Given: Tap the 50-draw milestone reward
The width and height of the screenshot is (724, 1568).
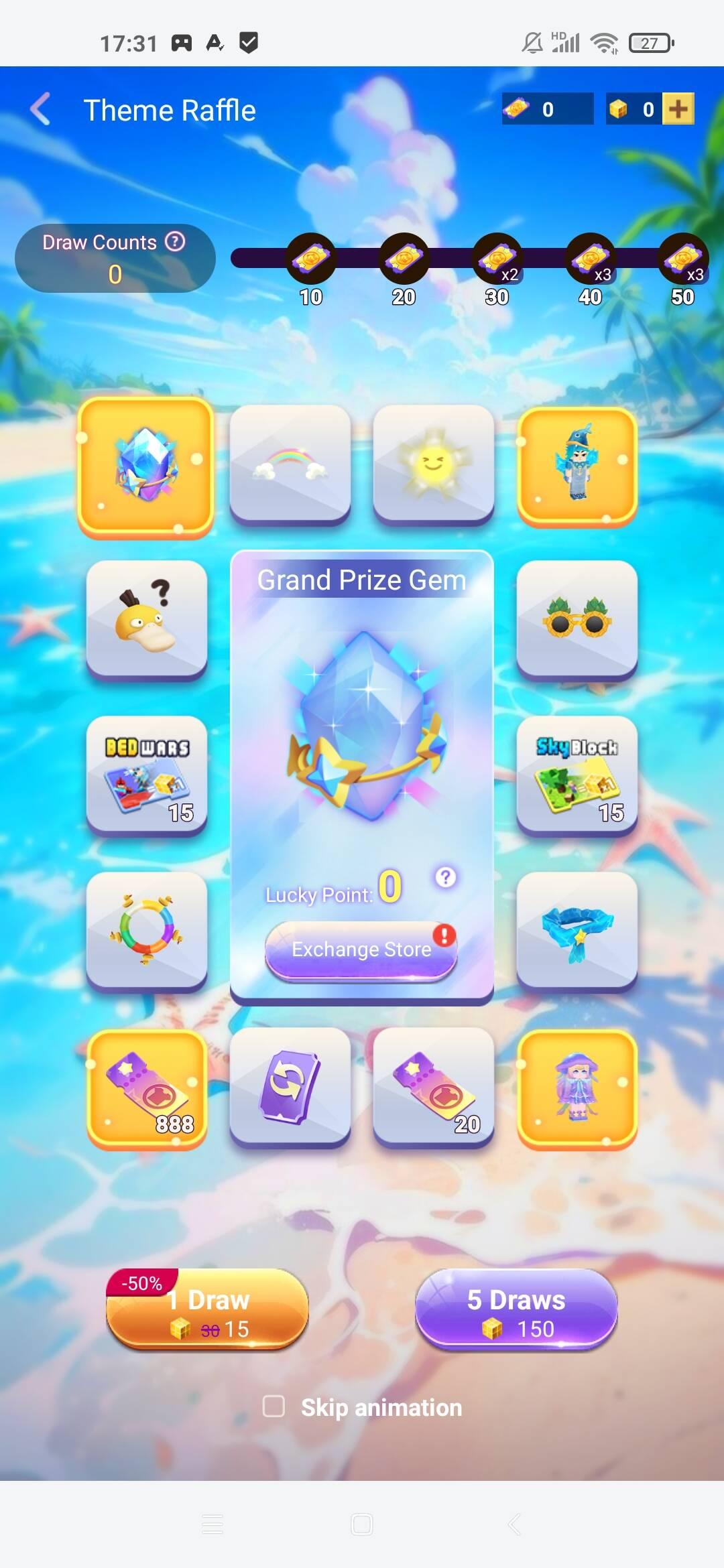Looking at the screenshot, I should (682, 259).
